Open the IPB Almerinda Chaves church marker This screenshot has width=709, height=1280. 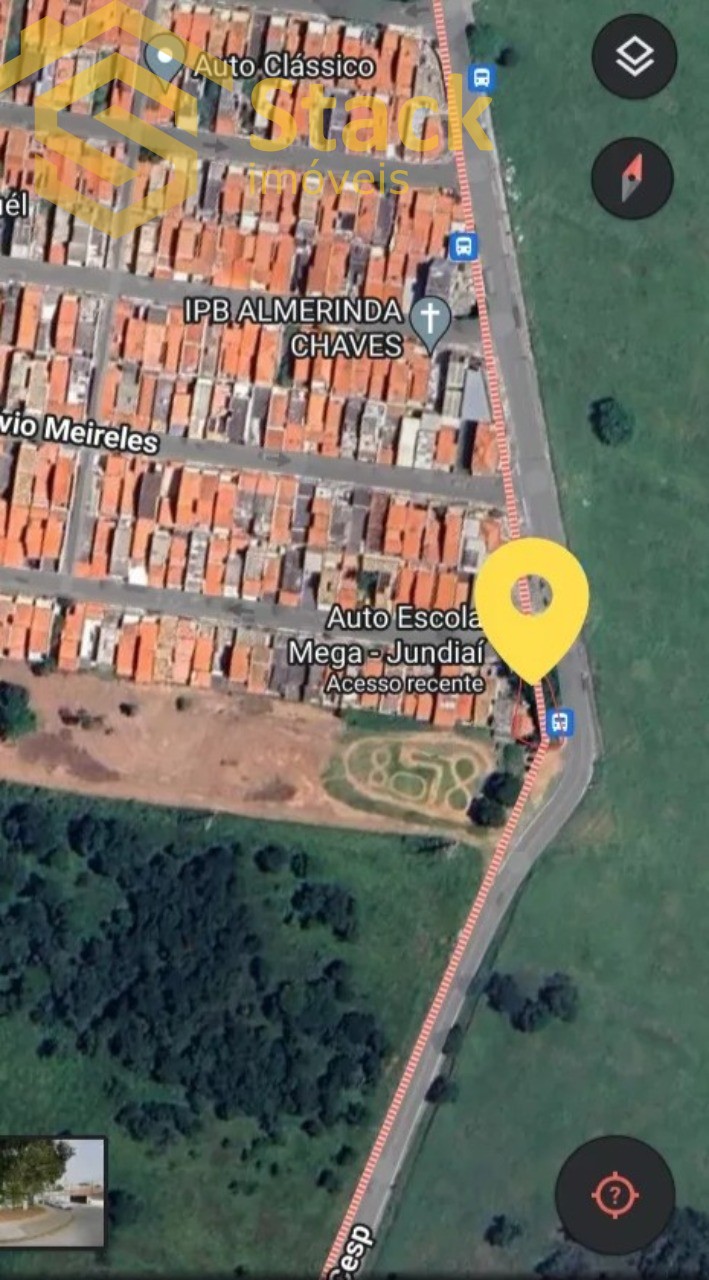click(x=430, y=322)
